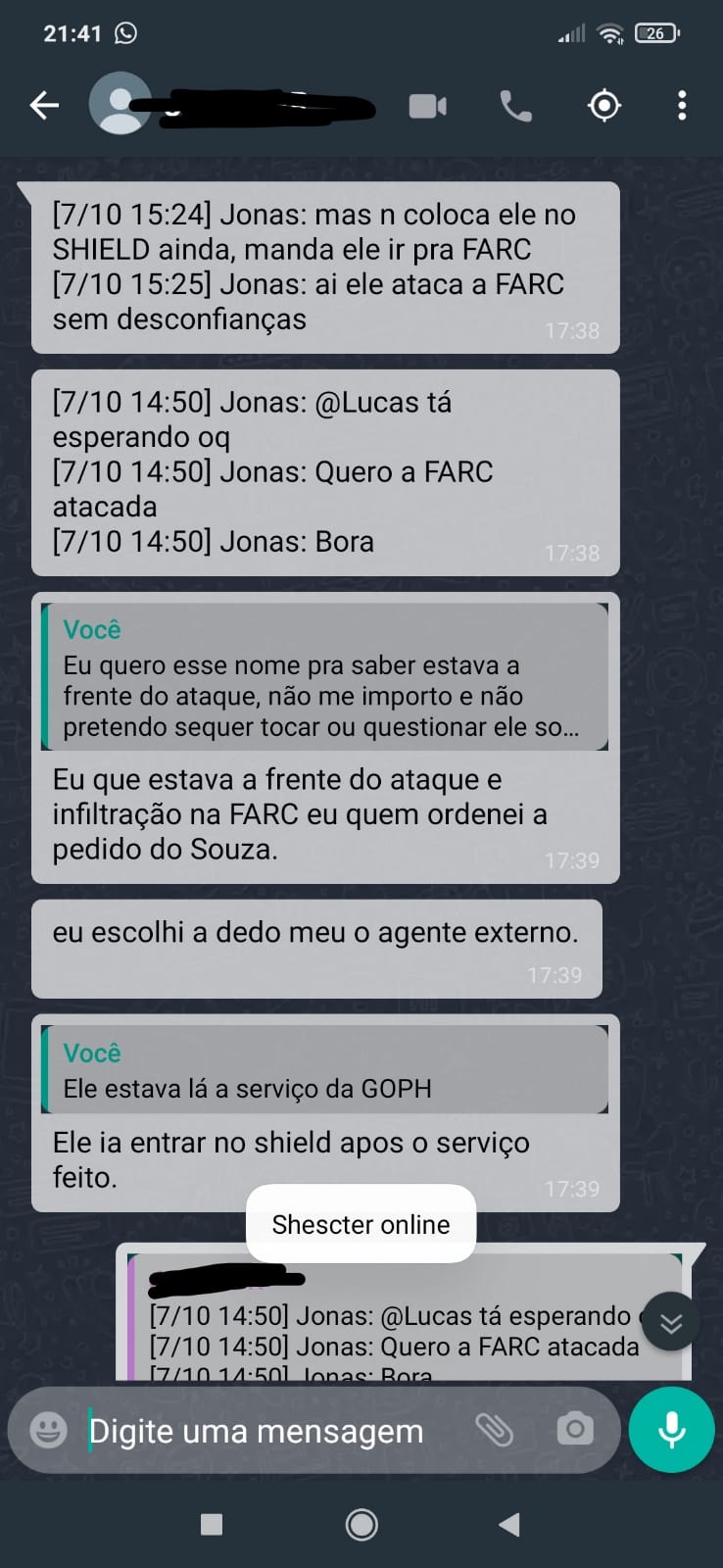This screenshot has width=723, height=1568.
Task: Focus the "Digite uma mensagem" field
Action: (265, 1431)
